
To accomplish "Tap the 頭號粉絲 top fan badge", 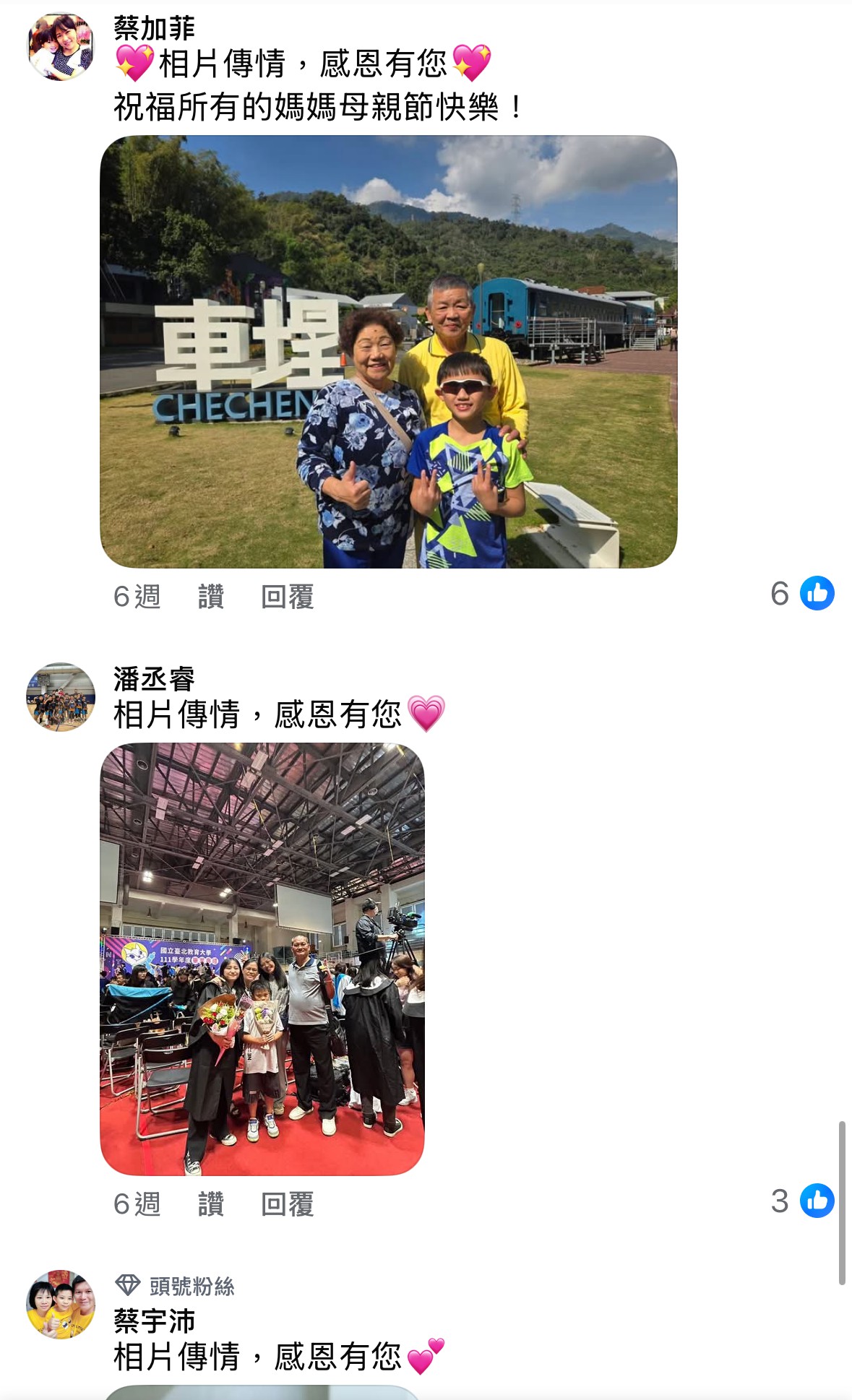I will (175, 1286).
